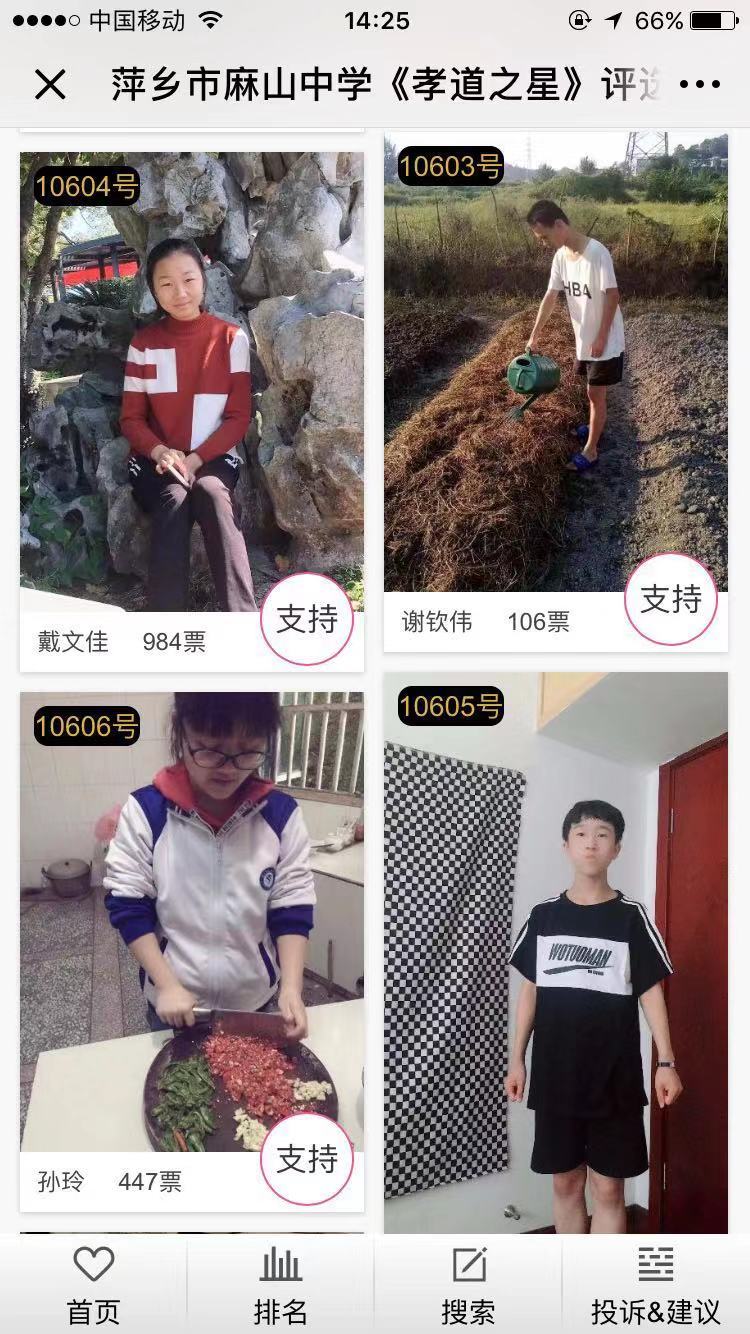This screenshot has height=1334, width=750.
Task: Tap 支持 to vote for 孙玲
Action: point(307,1159)
